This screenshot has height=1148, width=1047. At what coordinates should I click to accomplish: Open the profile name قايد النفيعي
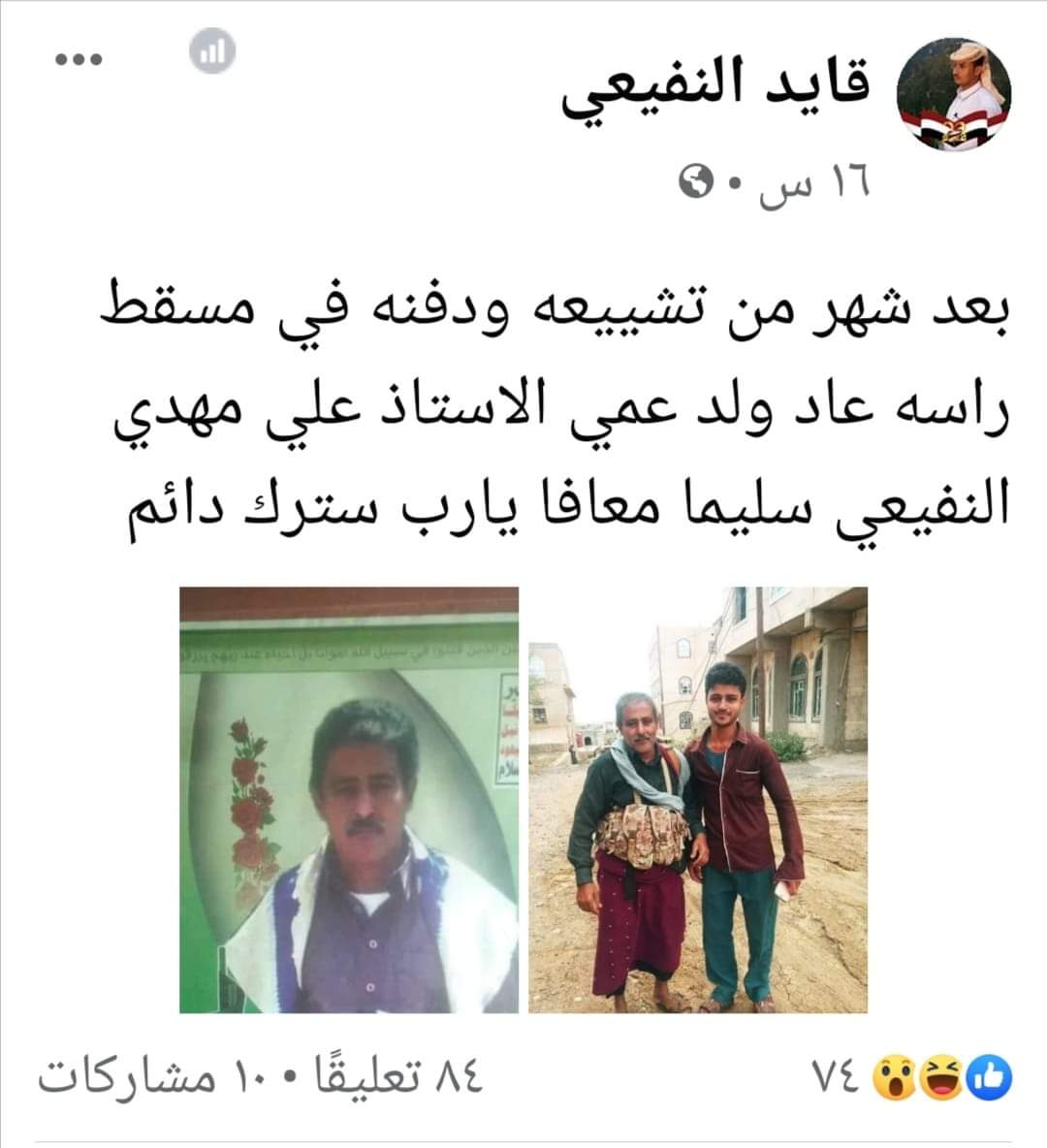tap(717, 89)
